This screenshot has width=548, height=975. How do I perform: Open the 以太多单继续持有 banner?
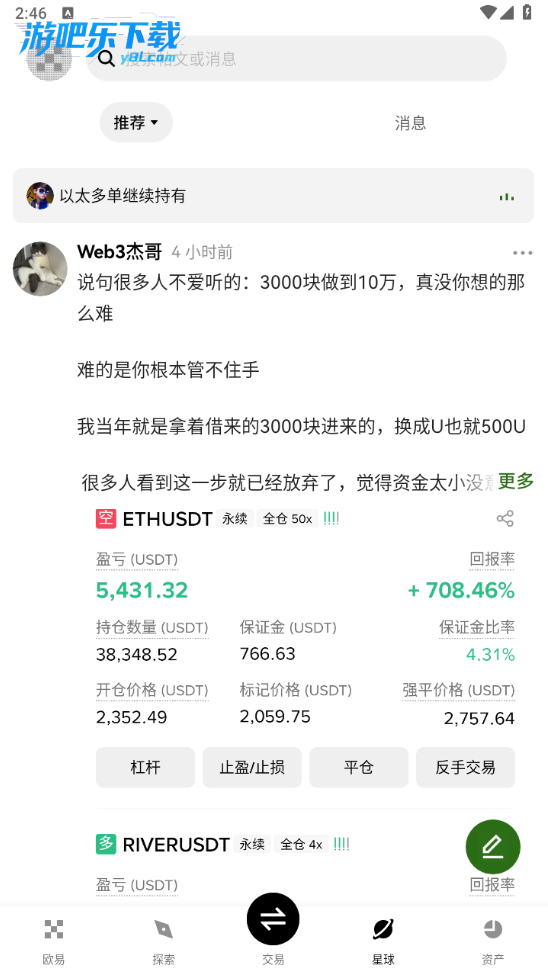274,196
